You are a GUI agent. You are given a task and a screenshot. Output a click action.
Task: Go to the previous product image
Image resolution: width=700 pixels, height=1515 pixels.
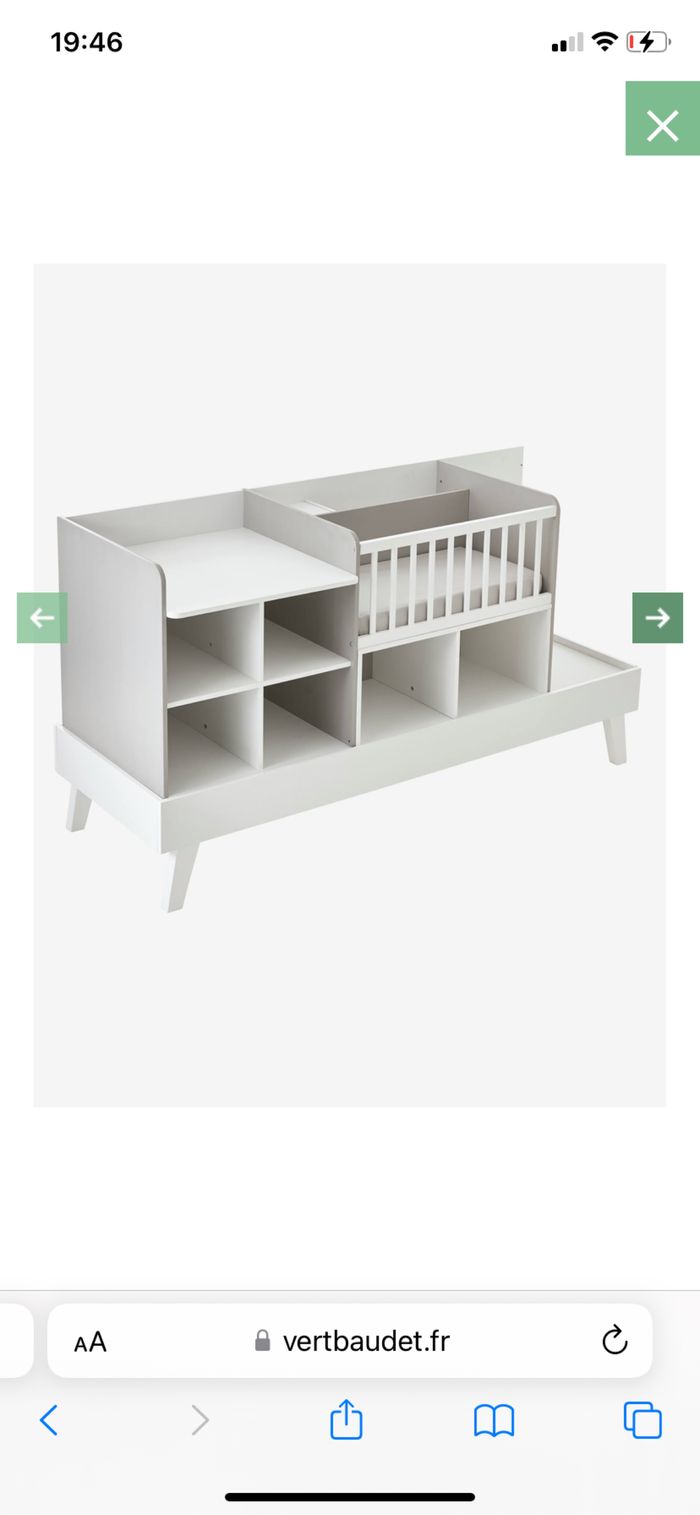coord(42,618)
